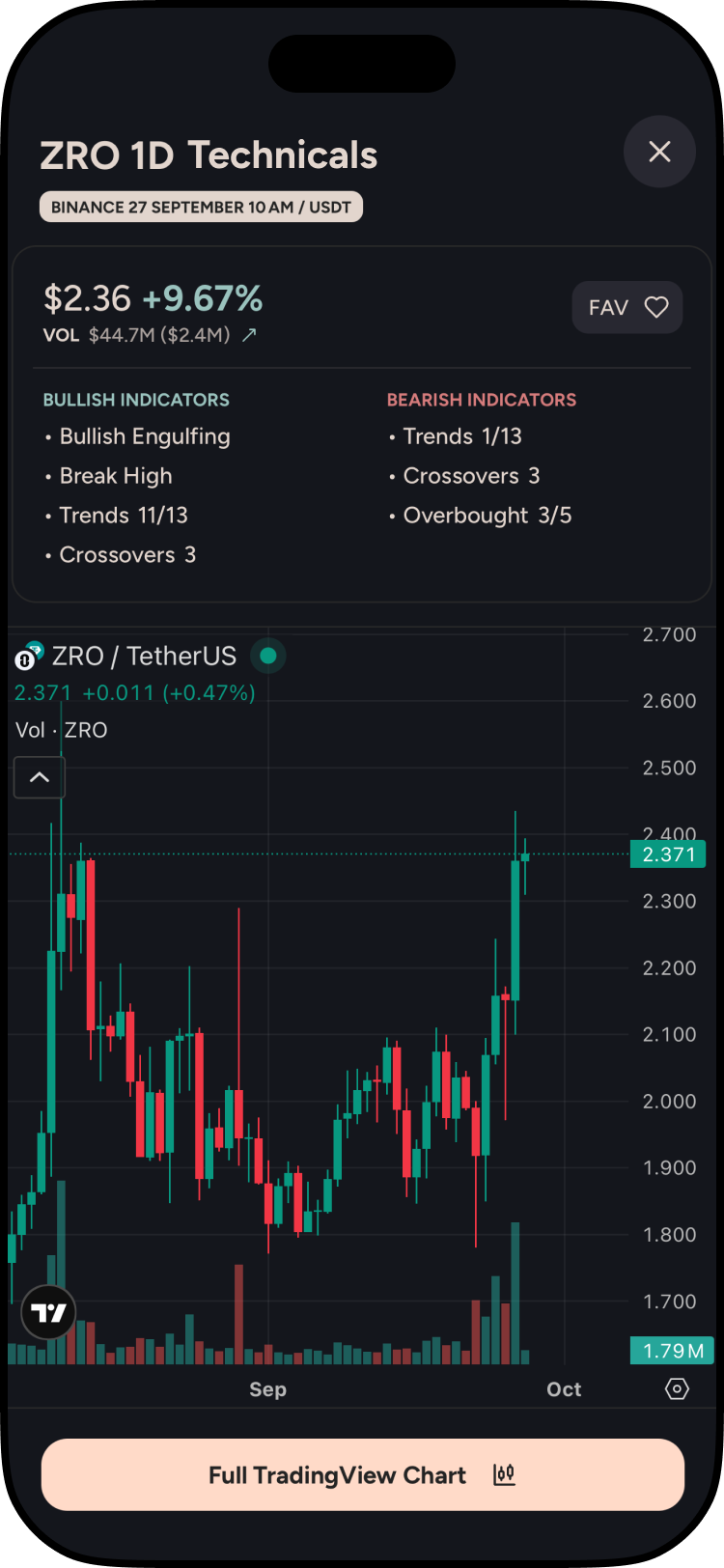724x1568 pixels.
Task: Click the bar chart icon in bottom button
Action: 504,1474
